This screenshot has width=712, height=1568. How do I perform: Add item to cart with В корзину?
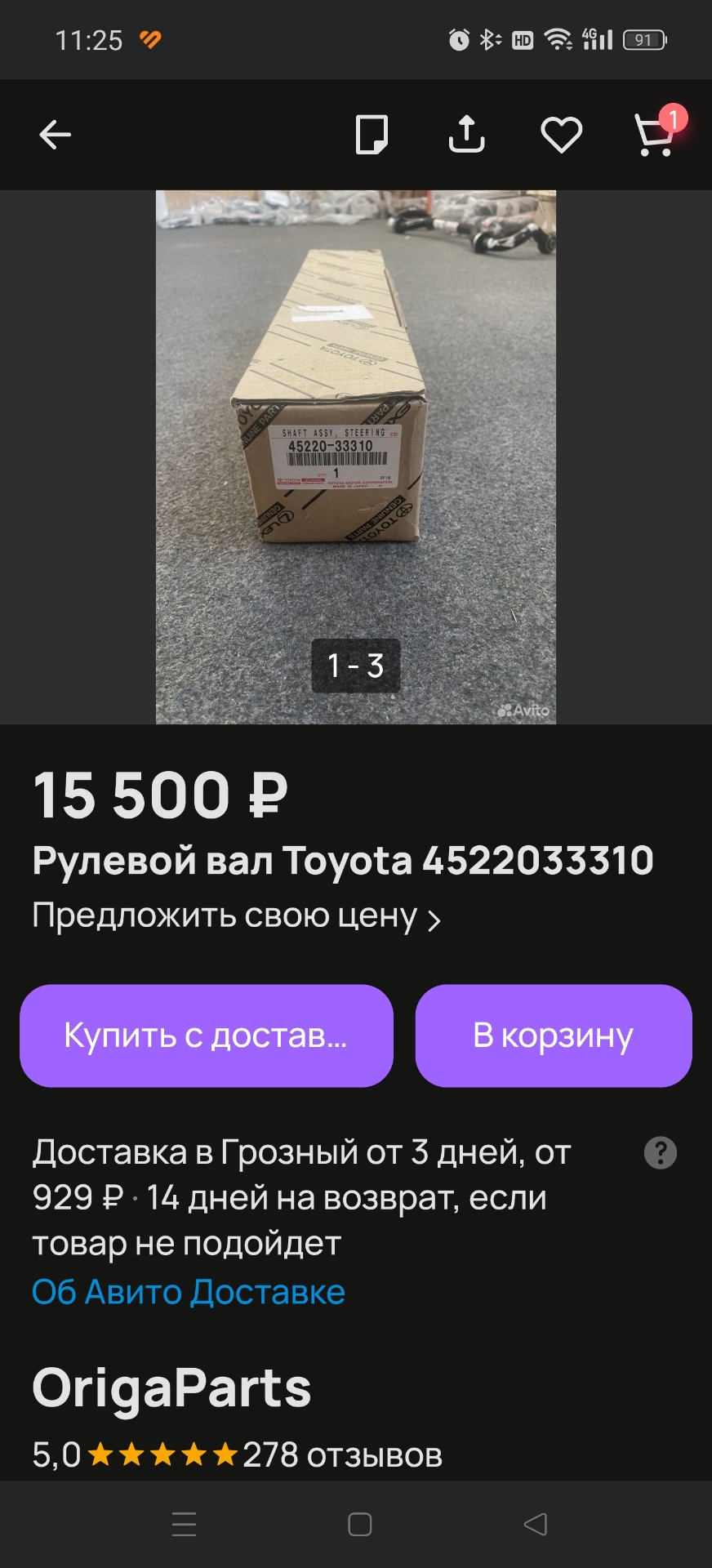(x=553, y=1035)
